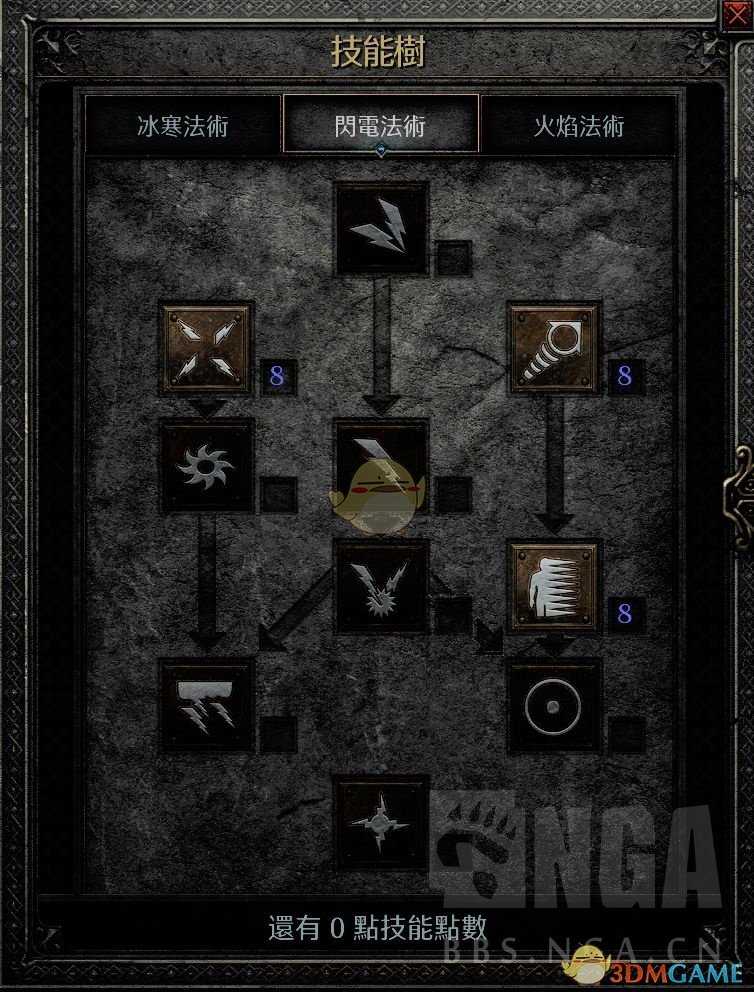Viewport: 754px width, 992px height.
Task: Switch to the 冰寒法術 tab
Action: 183,126
